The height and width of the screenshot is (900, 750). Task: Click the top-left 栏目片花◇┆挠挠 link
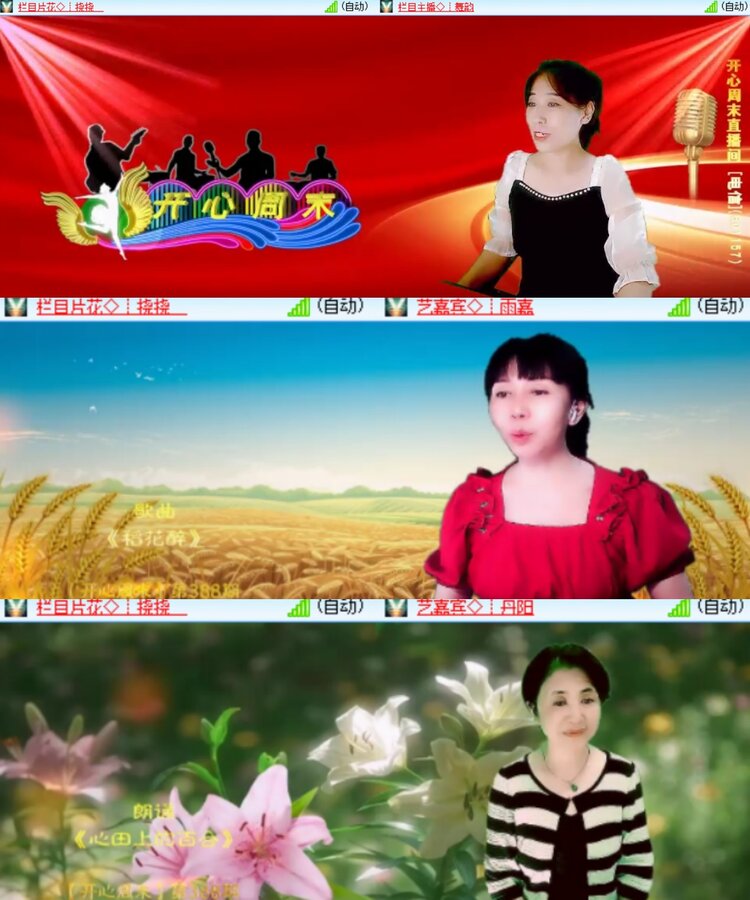[x=60, y=8]
